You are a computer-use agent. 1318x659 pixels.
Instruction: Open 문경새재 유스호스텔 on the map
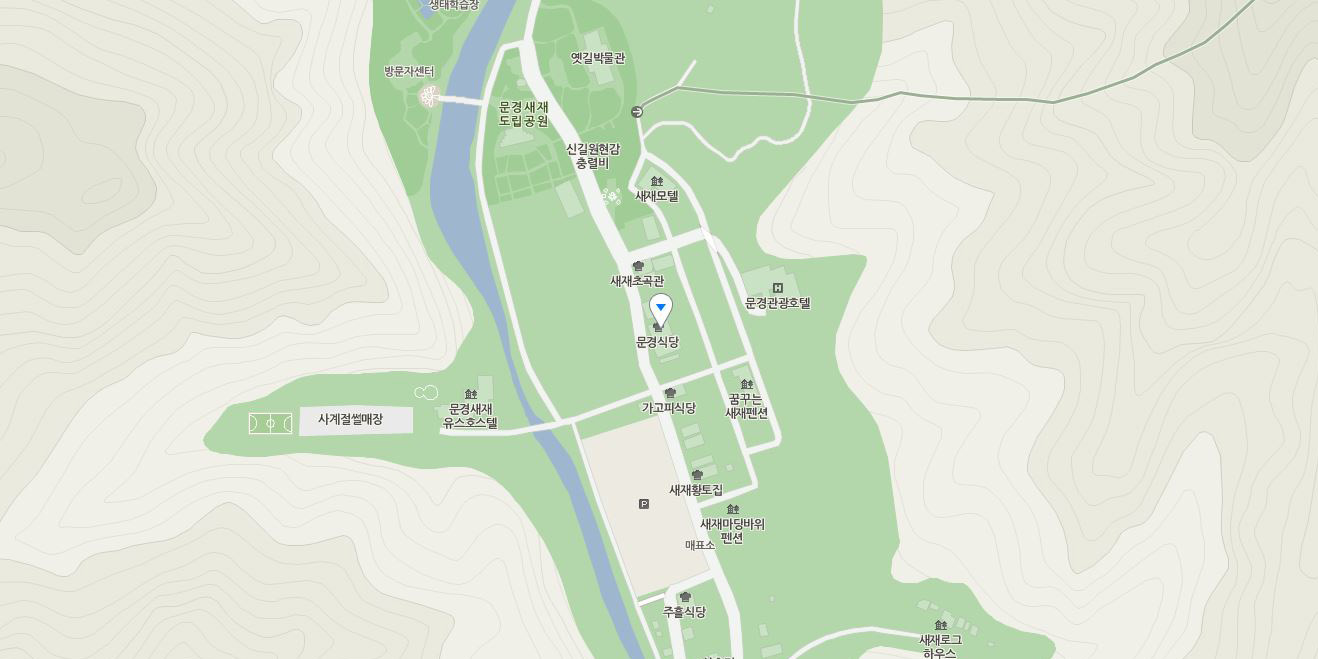pyautogui.click(x=470, y=416)
